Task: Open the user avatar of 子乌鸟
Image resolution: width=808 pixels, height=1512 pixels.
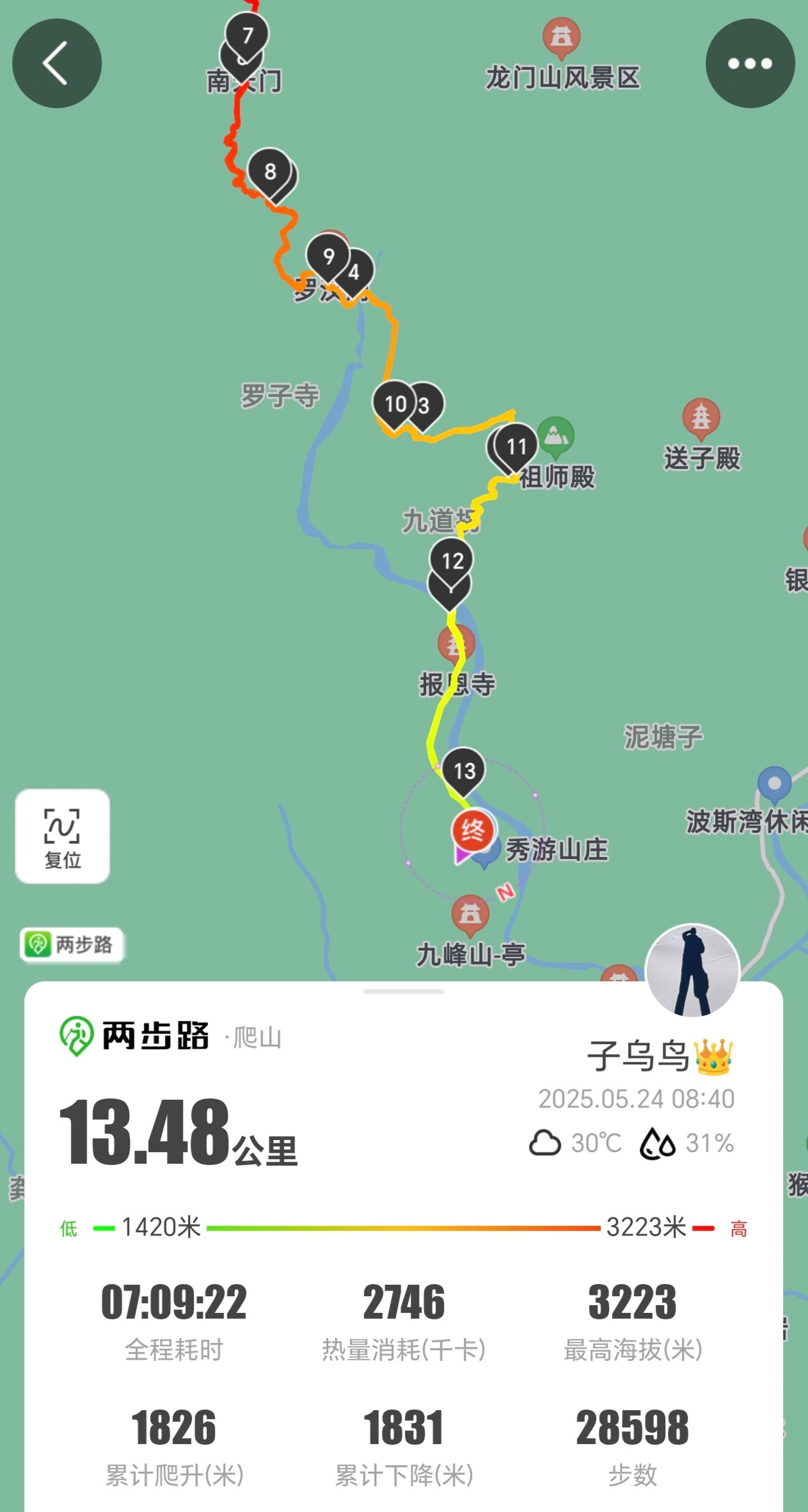Action: click(693, 970)
